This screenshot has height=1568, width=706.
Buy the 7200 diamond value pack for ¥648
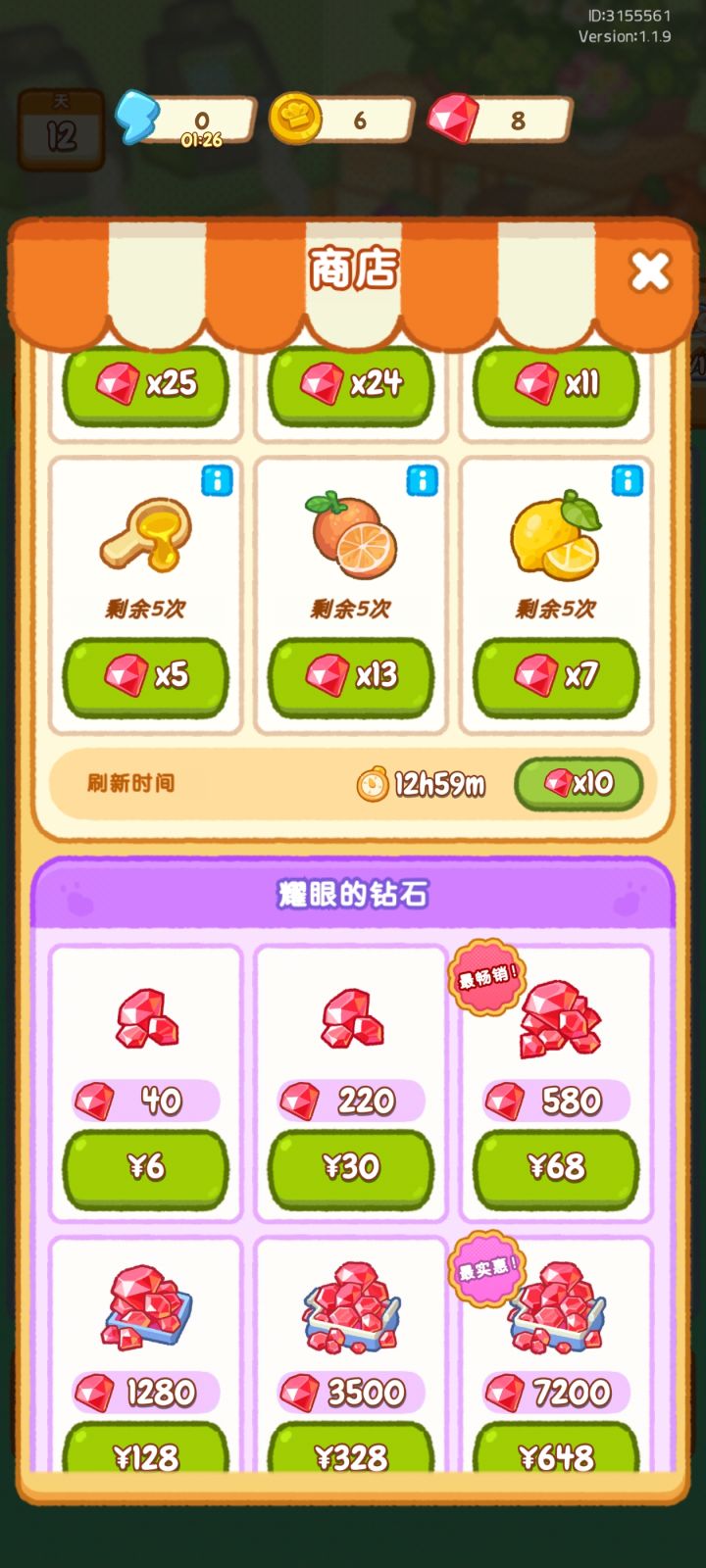point(556,1458)
